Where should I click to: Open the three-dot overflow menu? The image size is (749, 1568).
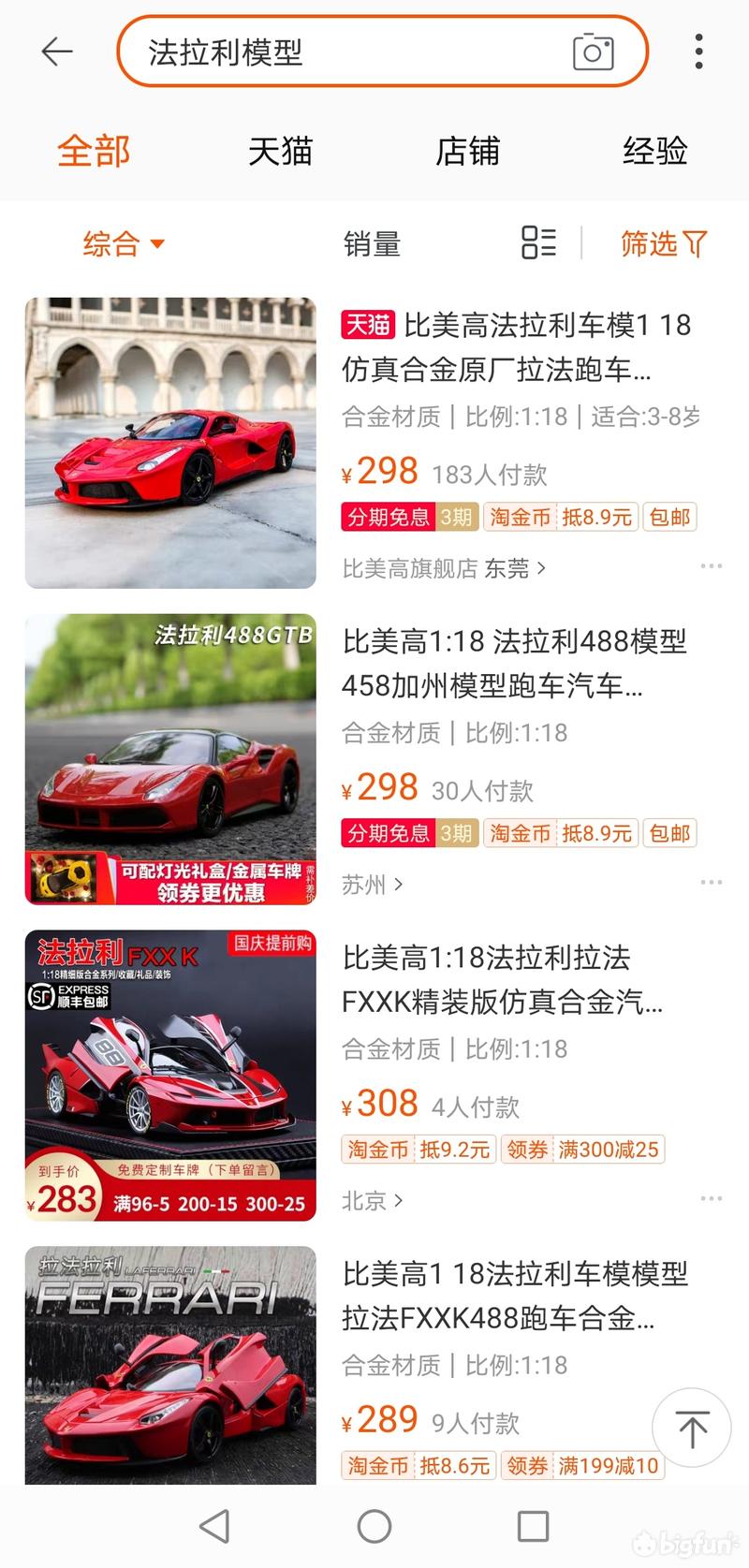coord(698,53)
